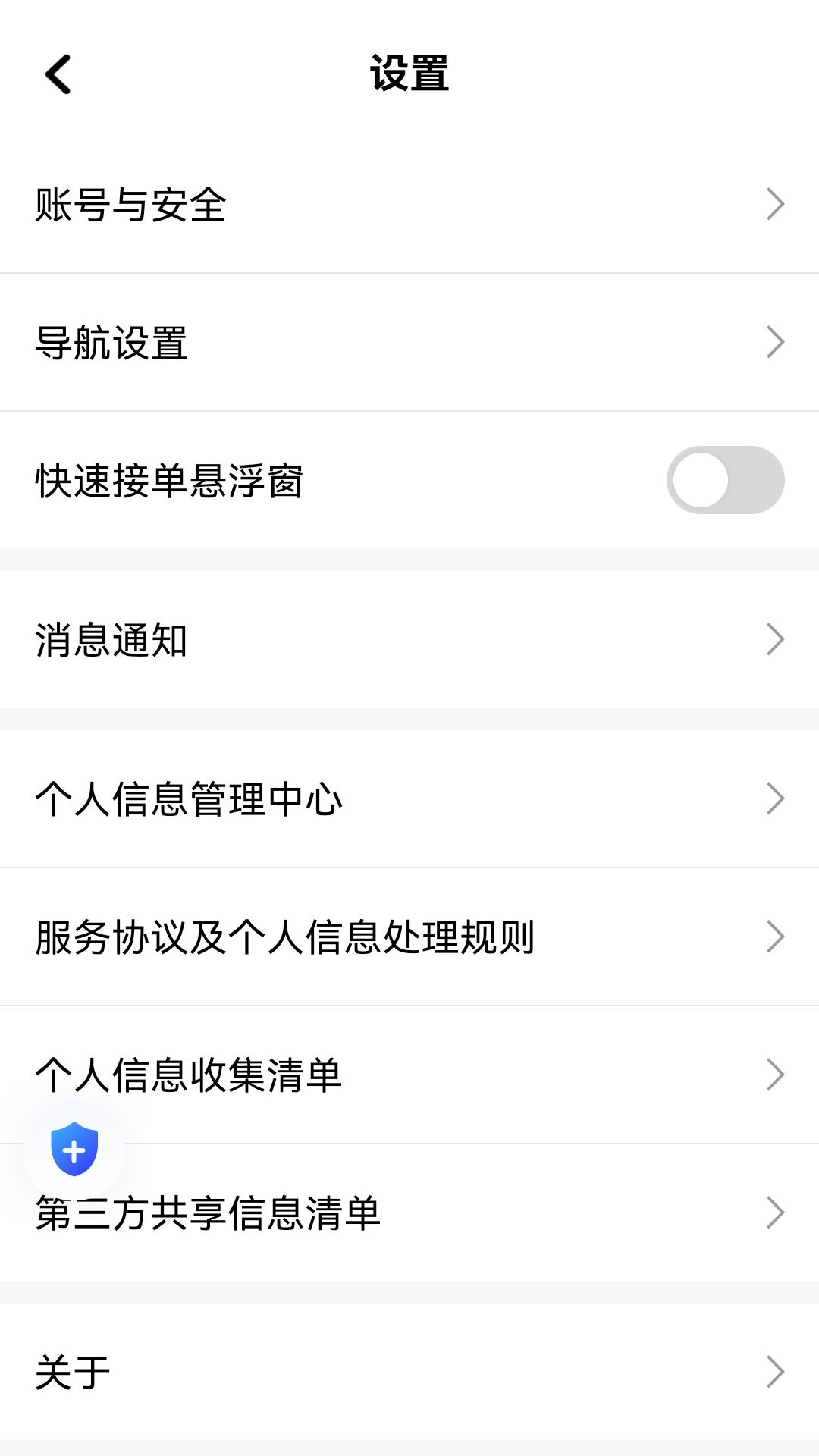Open 消息通知 settings

(x=409, y=639)
